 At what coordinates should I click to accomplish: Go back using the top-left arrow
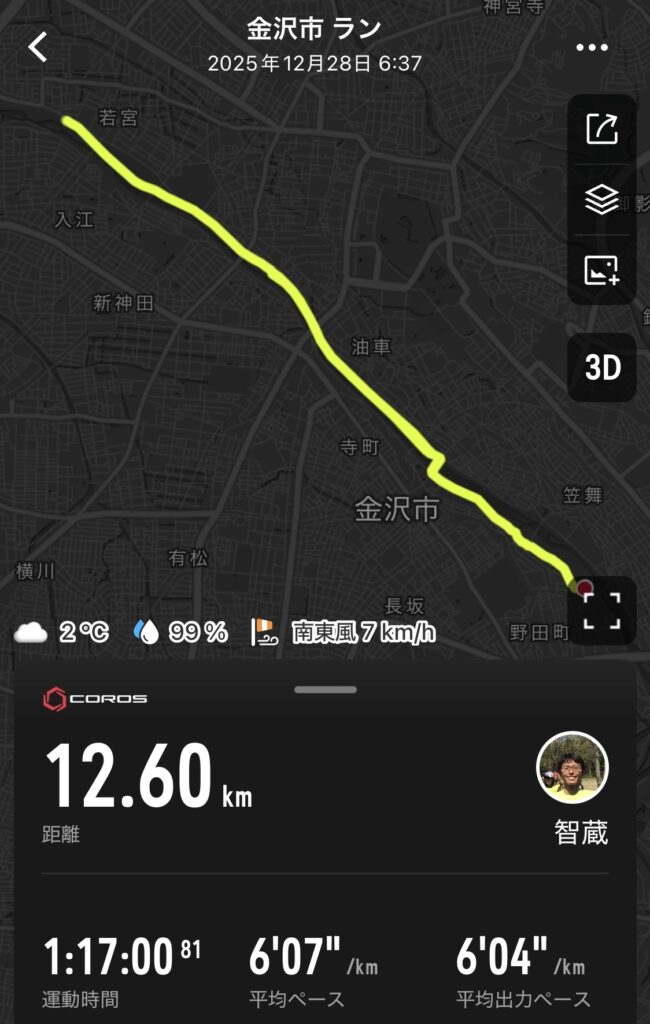click(x=38, y=47)
